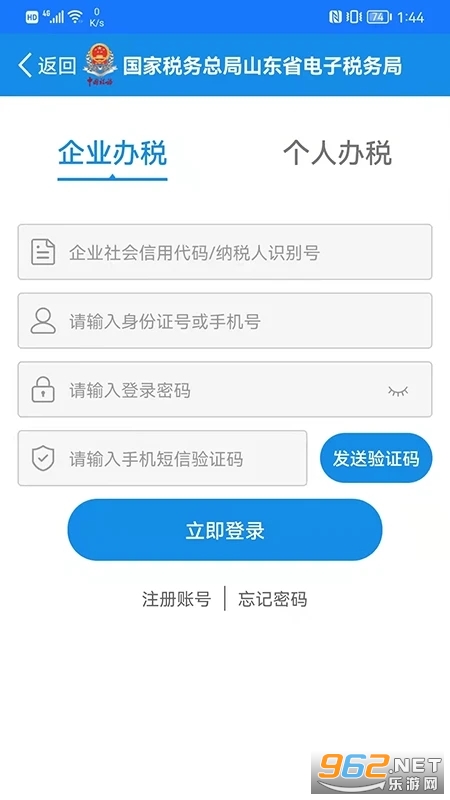Switch to the 个人办税 tab
The height and width of the screenshot is (800, 450).
coord(338,153)
